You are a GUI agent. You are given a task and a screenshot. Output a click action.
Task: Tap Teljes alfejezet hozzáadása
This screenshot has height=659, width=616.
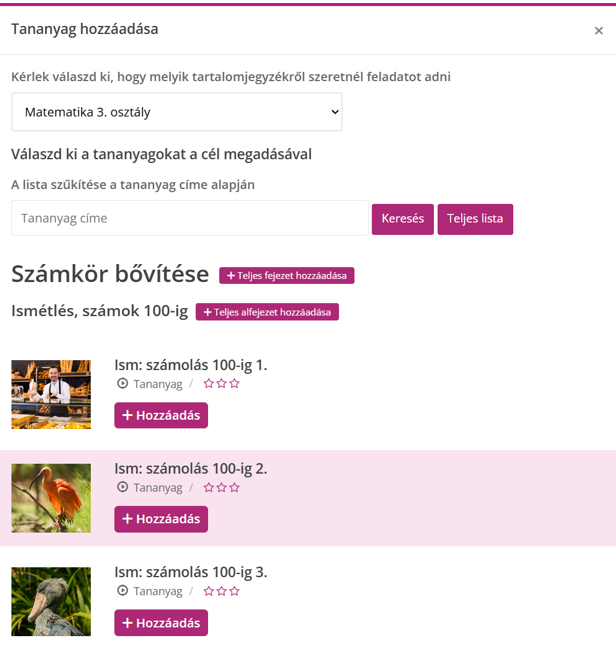pos(267,312)
